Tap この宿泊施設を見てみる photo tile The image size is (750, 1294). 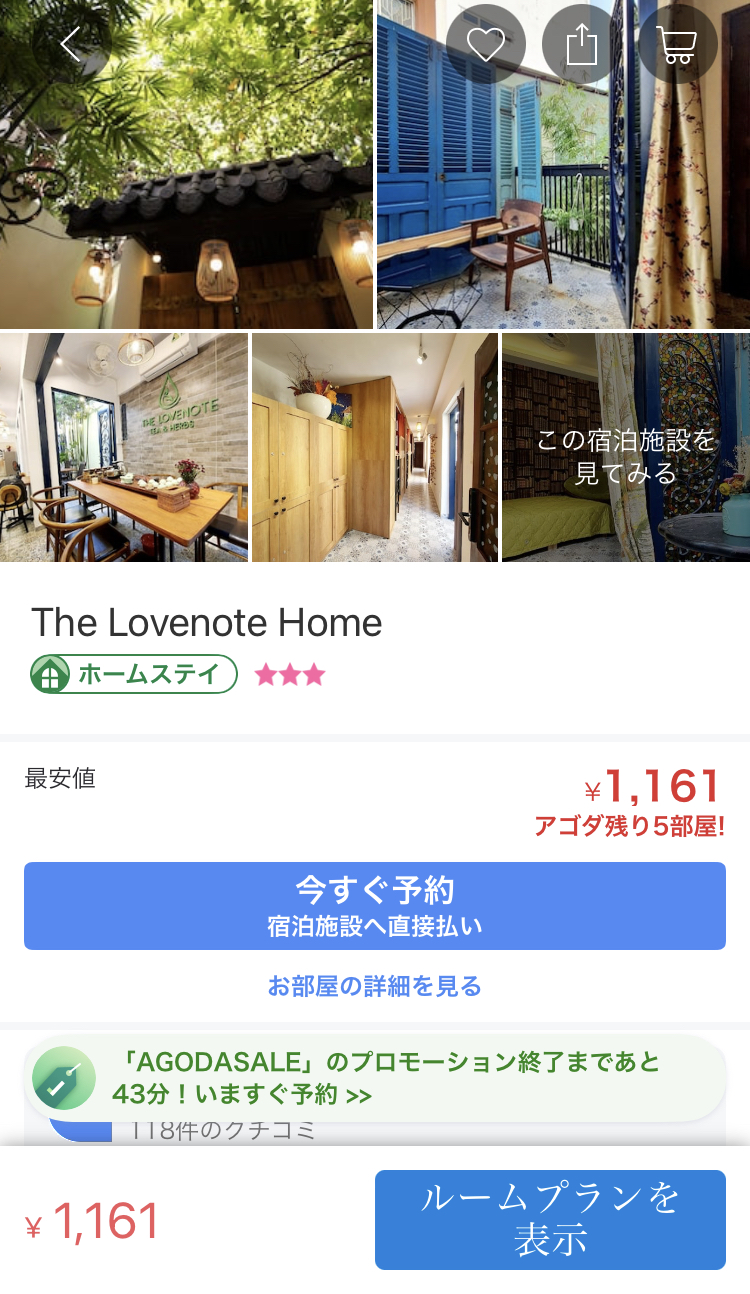coord(626,447)
